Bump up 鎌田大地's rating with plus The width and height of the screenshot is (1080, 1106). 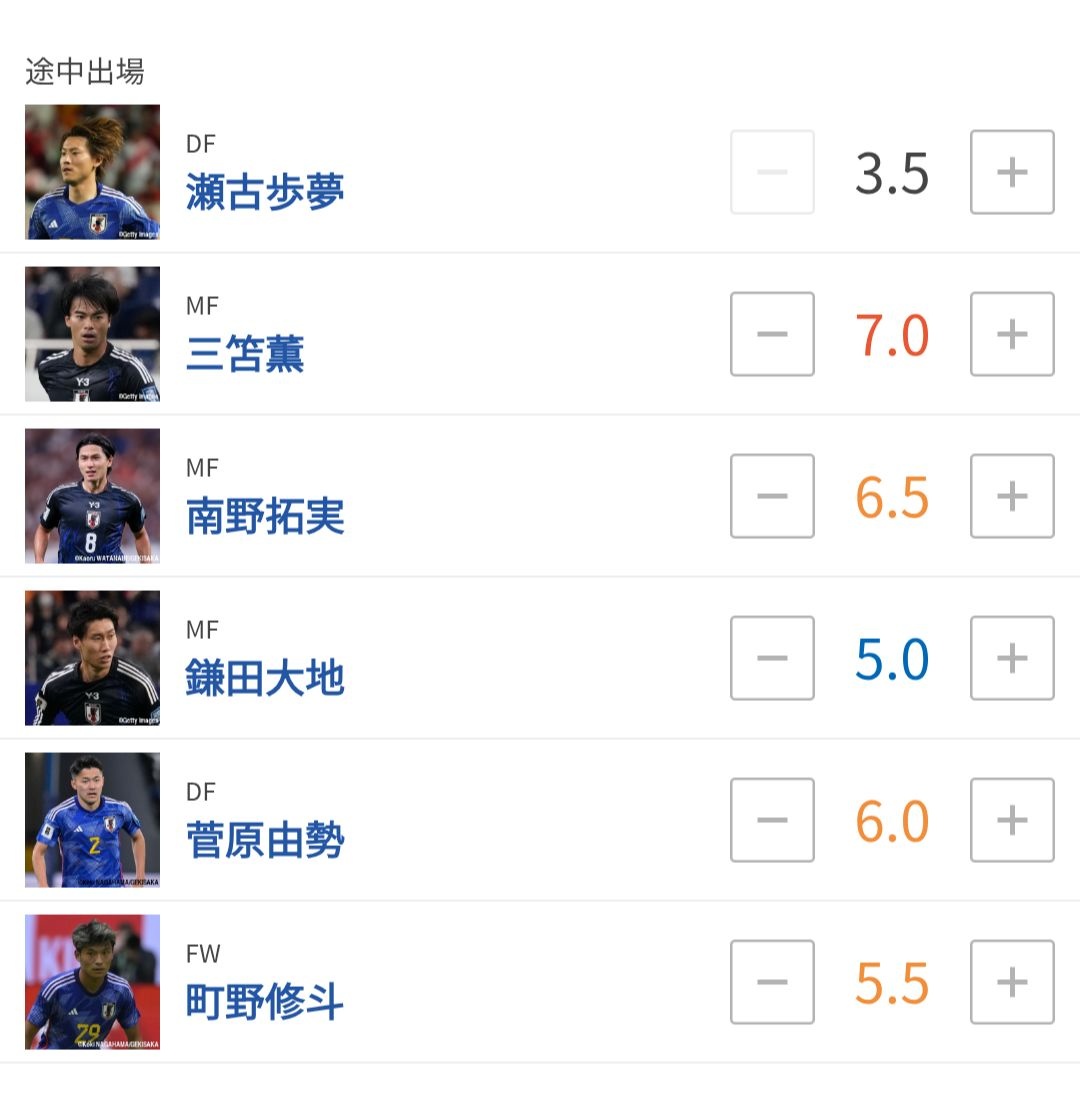tap(1012, 658)
